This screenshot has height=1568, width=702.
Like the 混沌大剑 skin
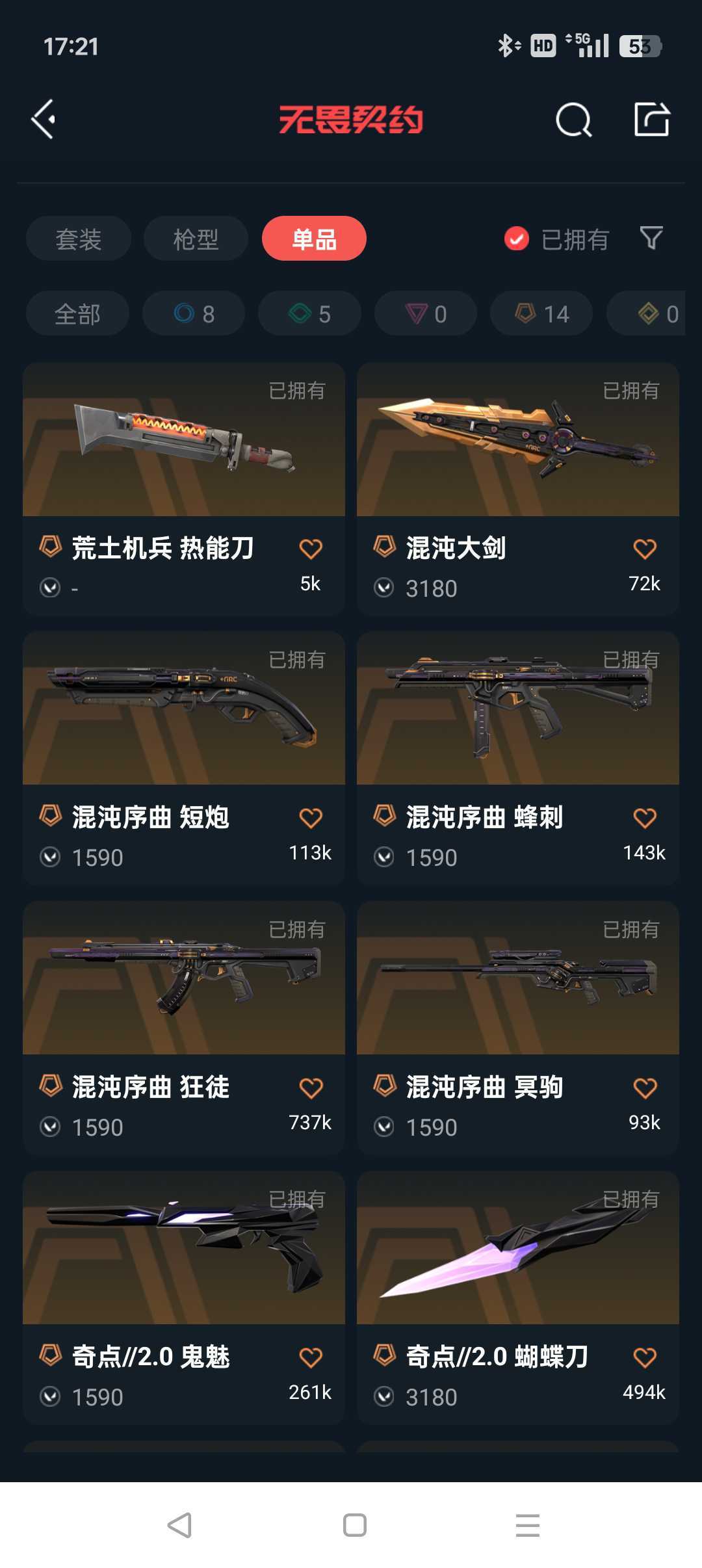(x=645, y=549)
